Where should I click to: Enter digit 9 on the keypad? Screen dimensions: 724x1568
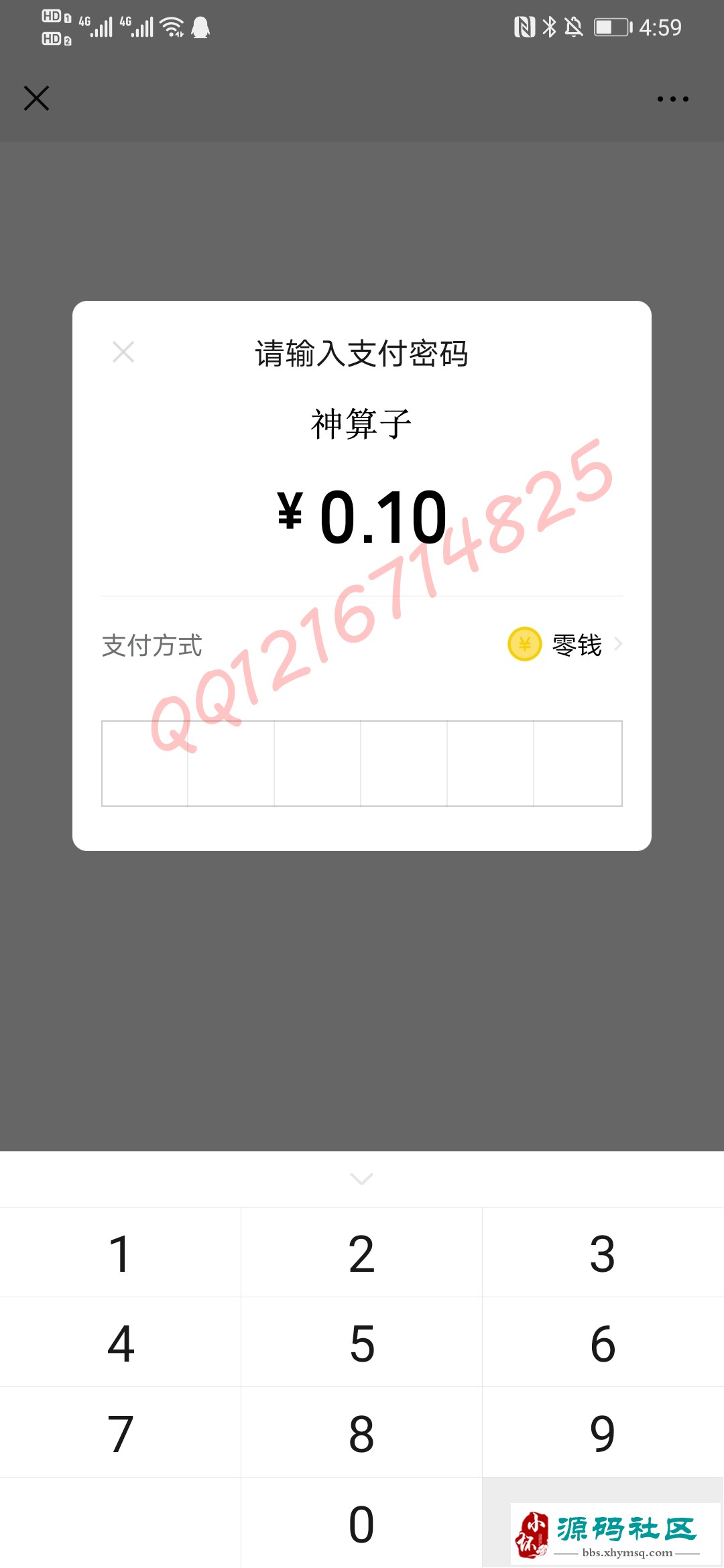click(x=602, y=1433)
